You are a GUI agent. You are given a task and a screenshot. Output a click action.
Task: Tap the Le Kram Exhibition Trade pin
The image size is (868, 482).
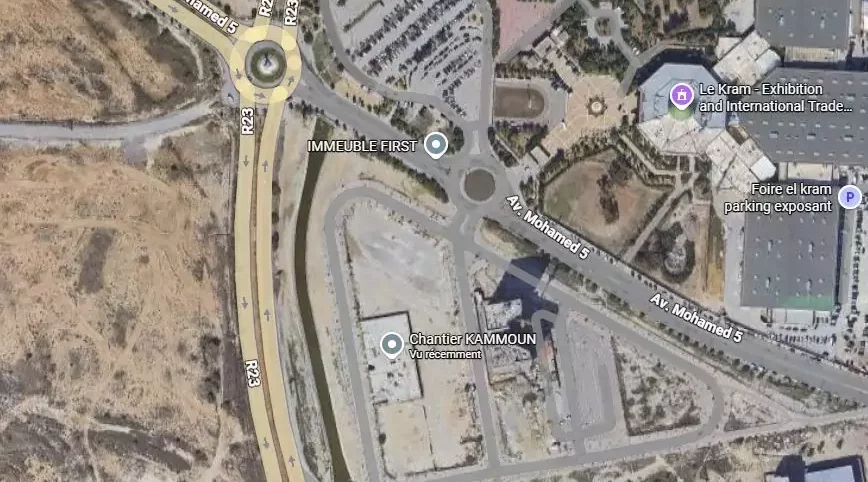tap(681, 95)
